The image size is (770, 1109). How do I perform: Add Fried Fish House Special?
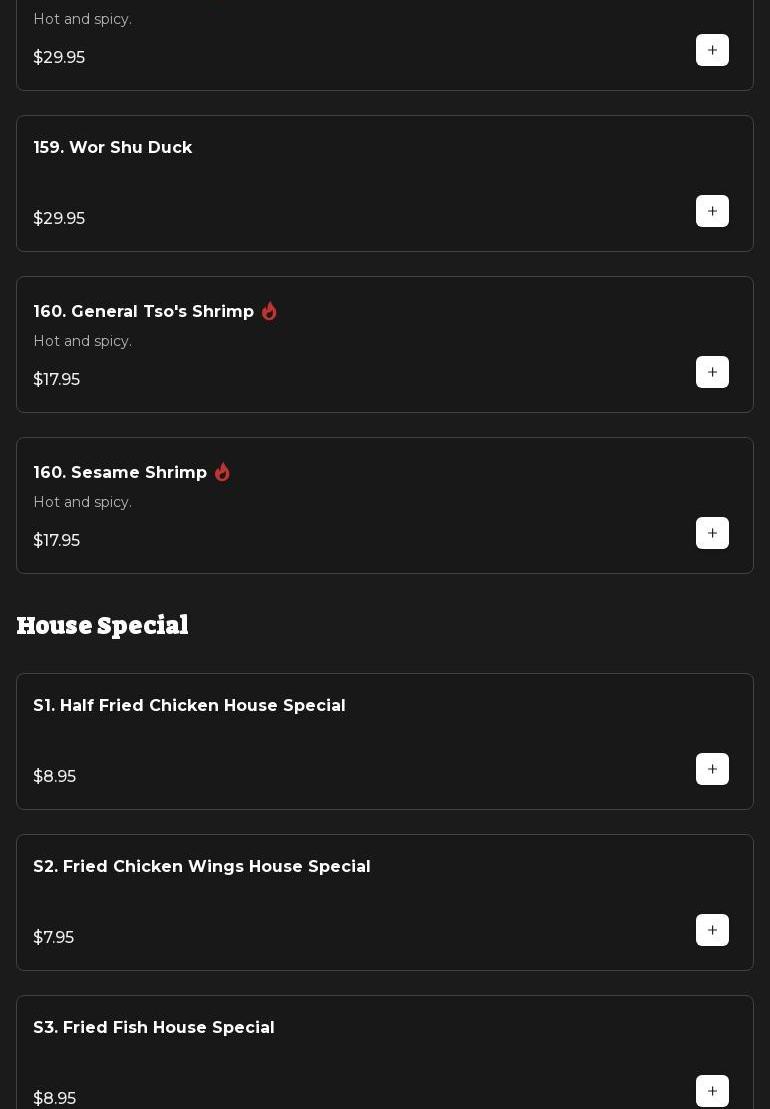712,1091
